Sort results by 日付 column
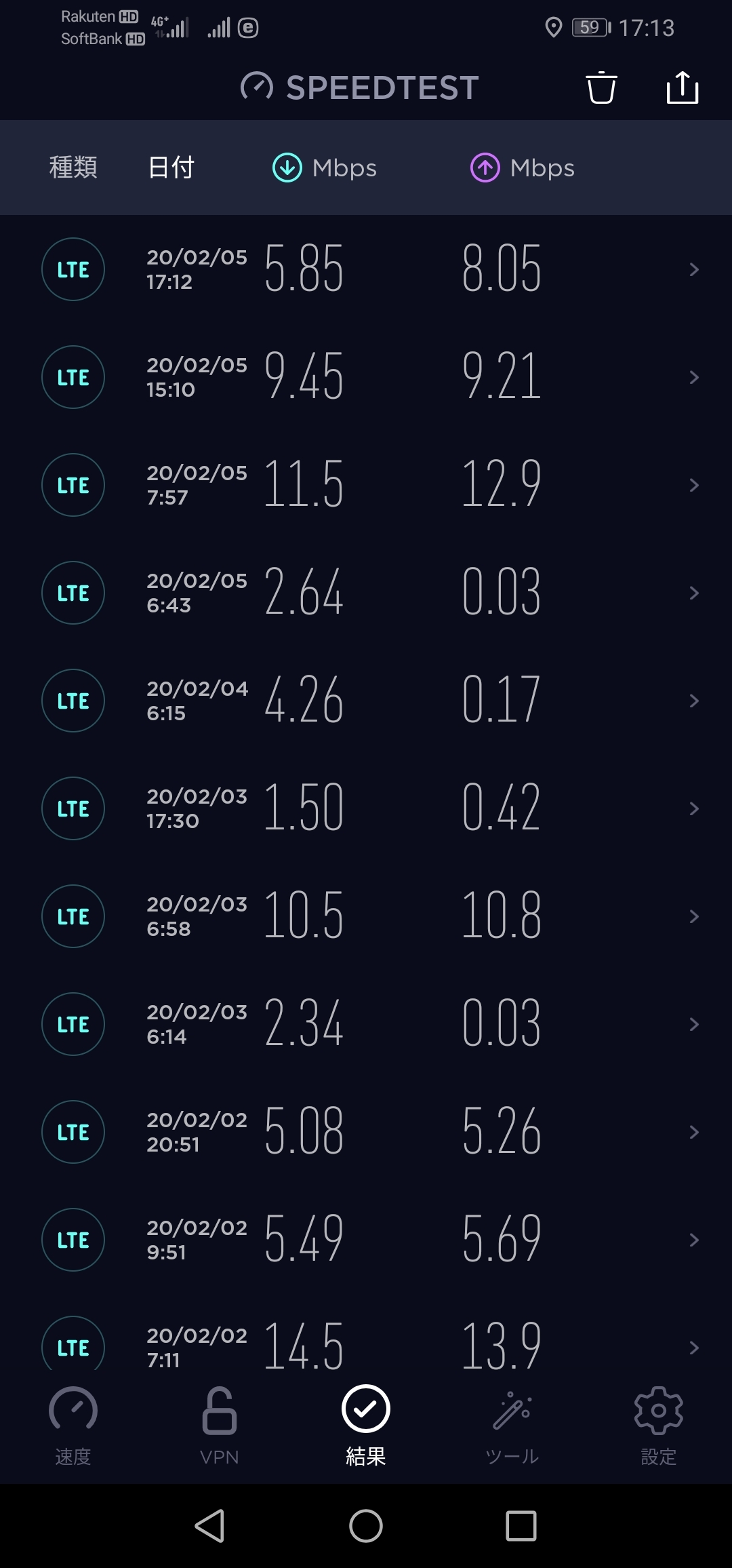 (x=171, y=168)
